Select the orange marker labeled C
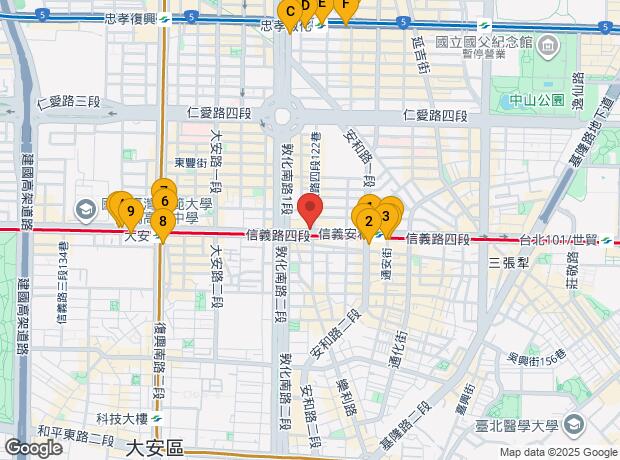Viewport: 620px width, 460px height. click(x=289, y=12)
